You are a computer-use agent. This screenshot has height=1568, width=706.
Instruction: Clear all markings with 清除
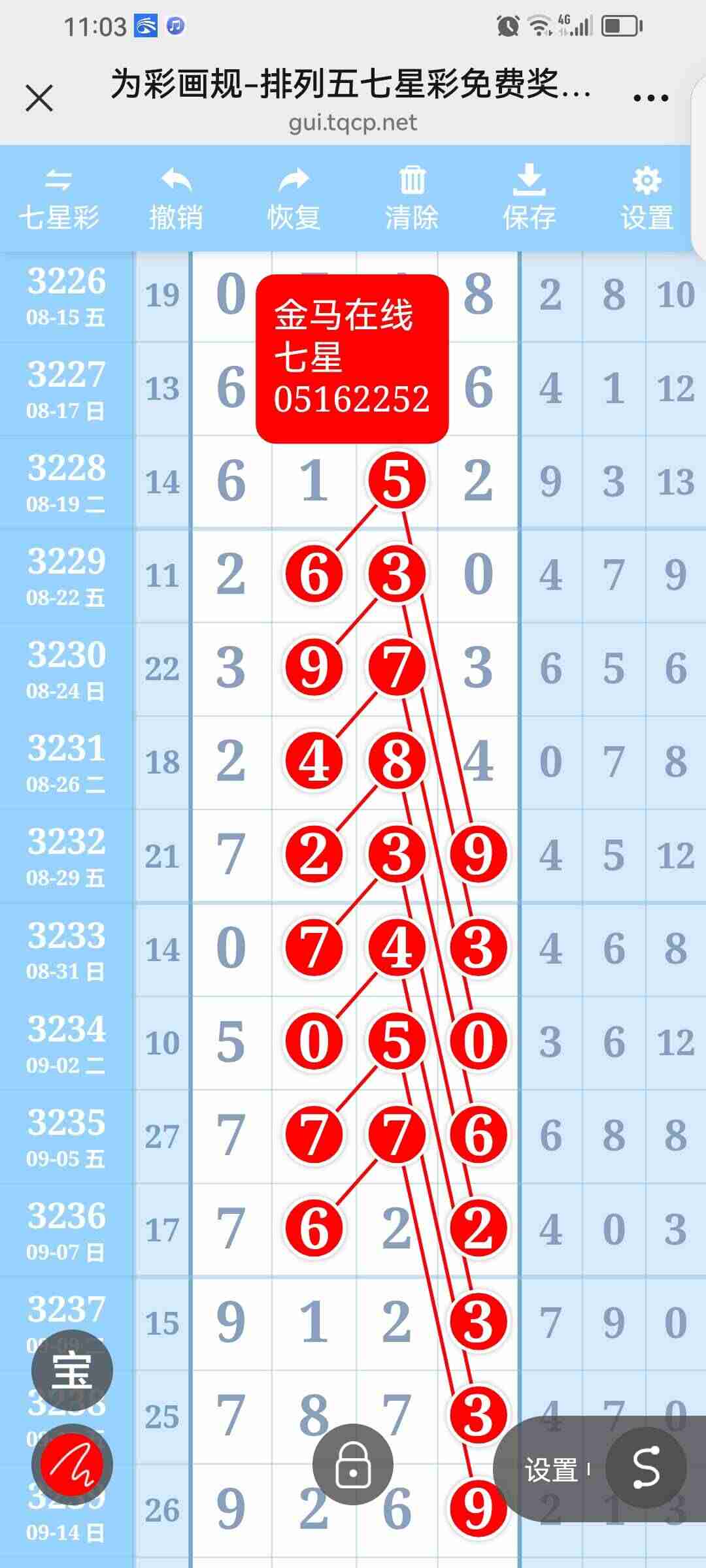pyautogui.click(x=411, y=200)
